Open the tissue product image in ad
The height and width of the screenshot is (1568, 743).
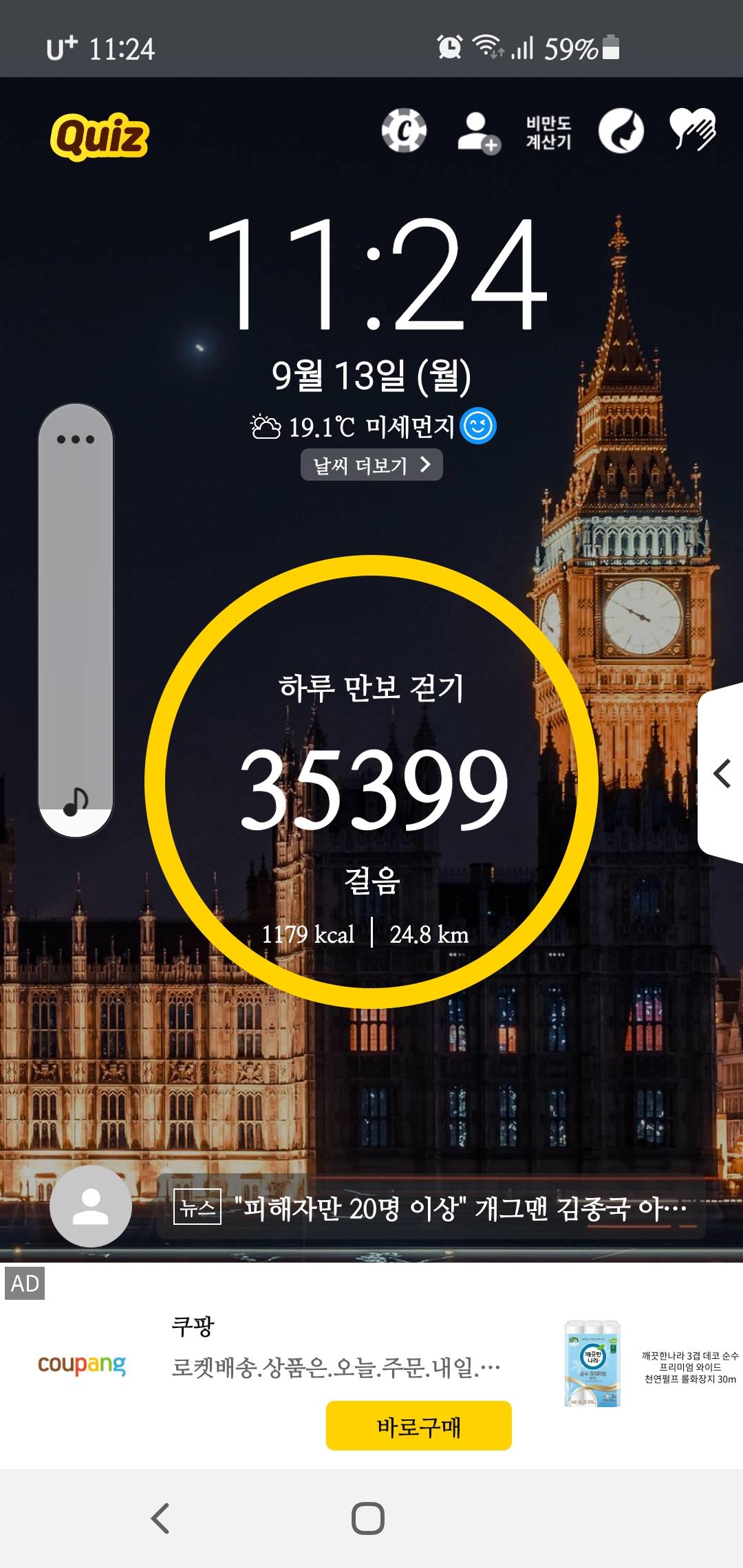coord(592,1364)
